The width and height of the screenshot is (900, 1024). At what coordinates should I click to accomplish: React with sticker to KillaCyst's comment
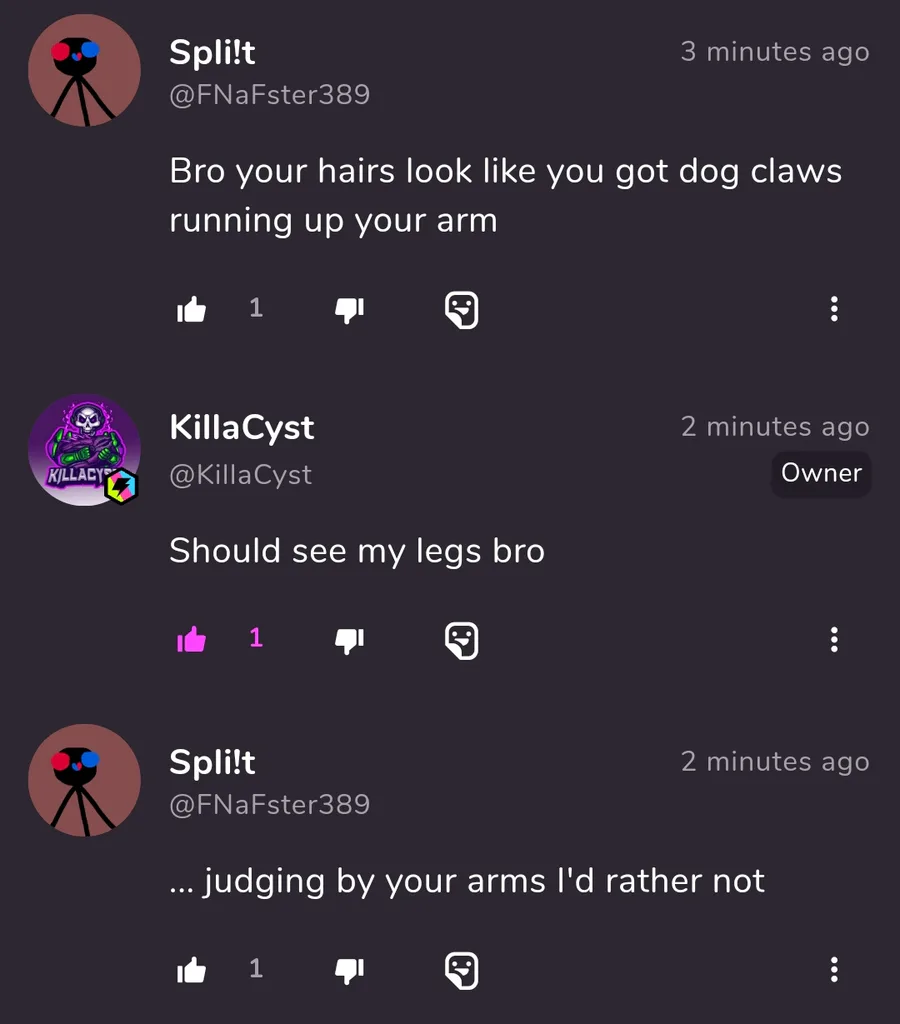click(461, 640)
